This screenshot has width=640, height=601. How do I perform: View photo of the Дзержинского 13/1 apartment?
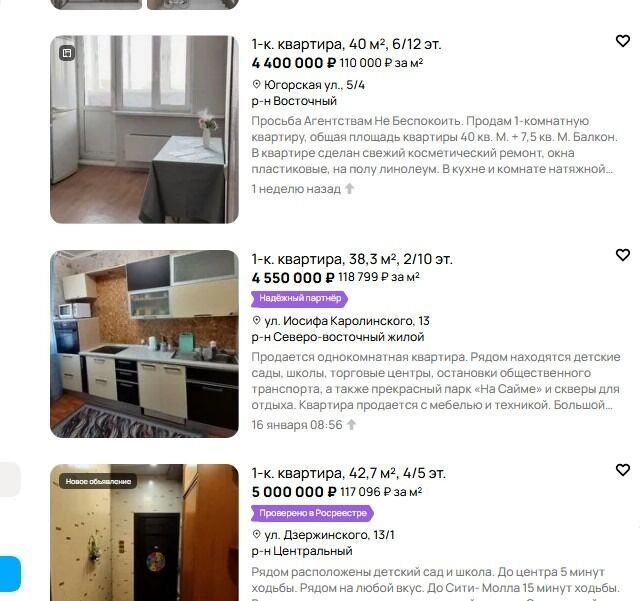pos(144,532)
